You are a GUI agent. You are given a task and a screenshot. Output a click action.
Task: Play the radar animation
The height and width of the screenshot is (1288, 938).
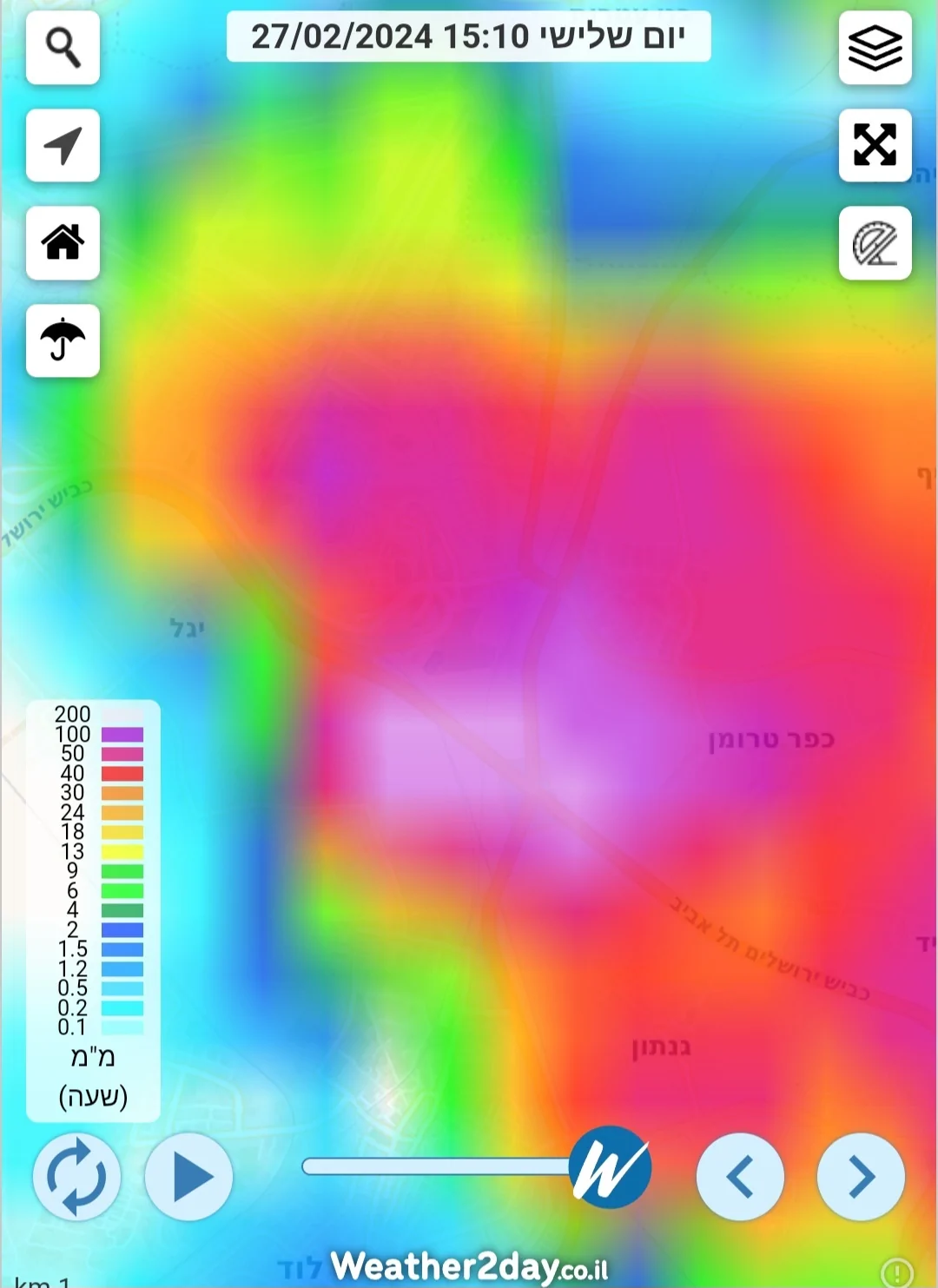pos(189,1177)
